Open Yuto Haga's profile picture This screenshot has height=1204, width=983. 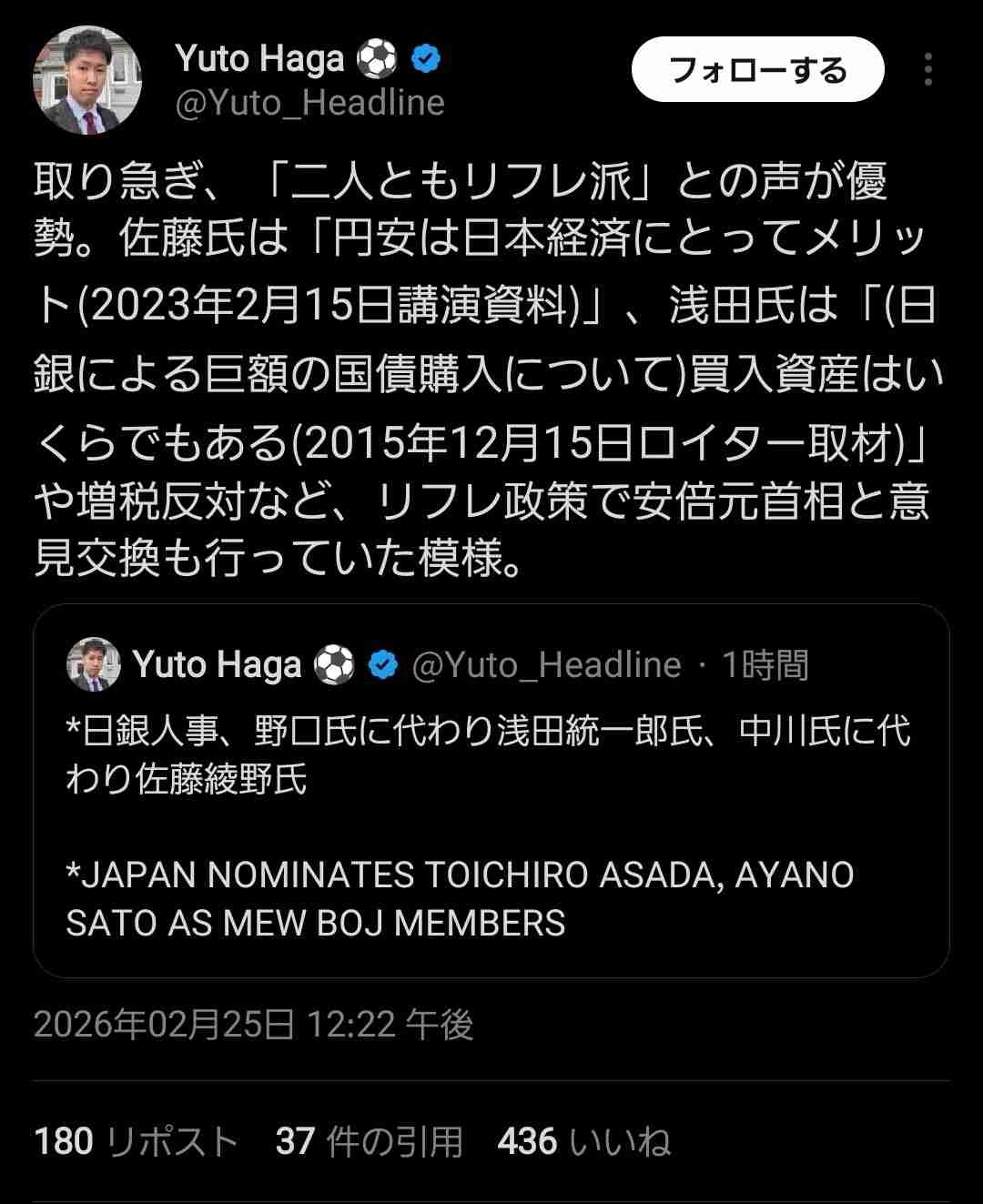click(87, 80)
